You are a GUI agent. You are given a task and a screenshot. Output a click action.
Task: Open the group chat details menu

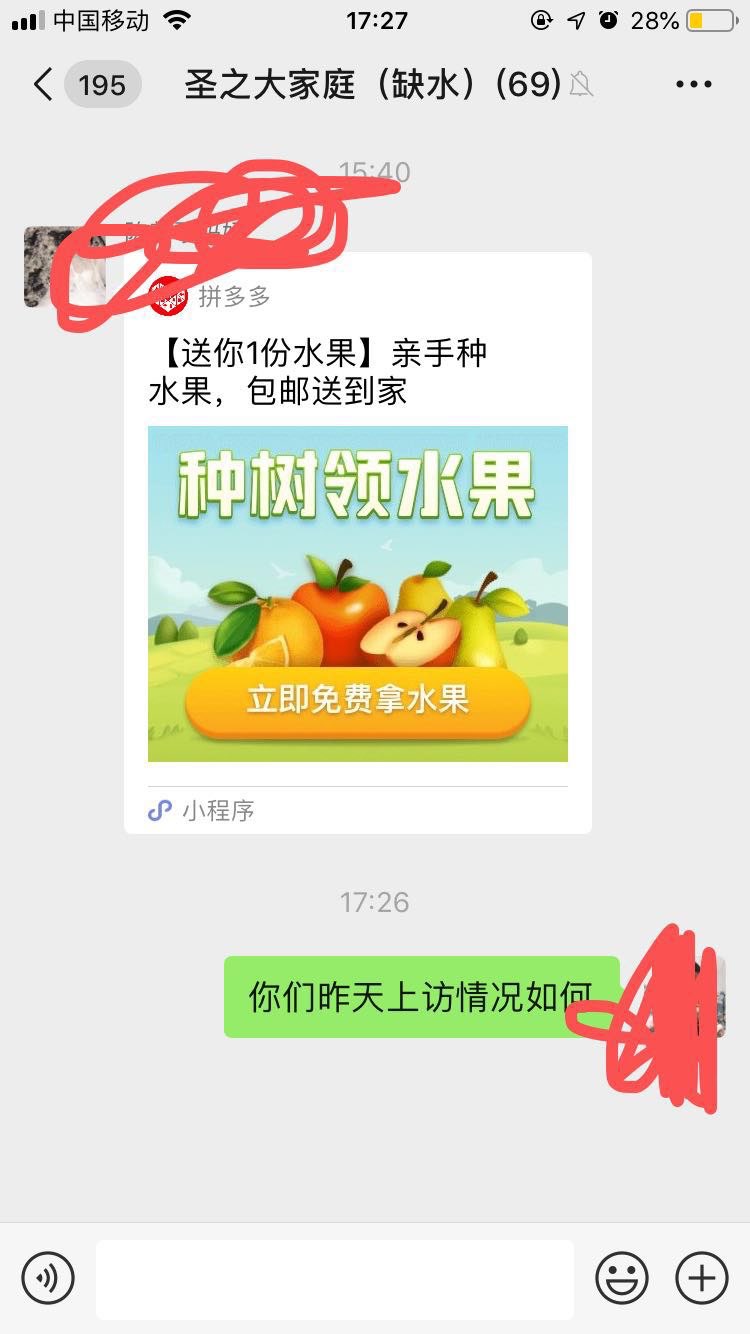click(693, 85)
